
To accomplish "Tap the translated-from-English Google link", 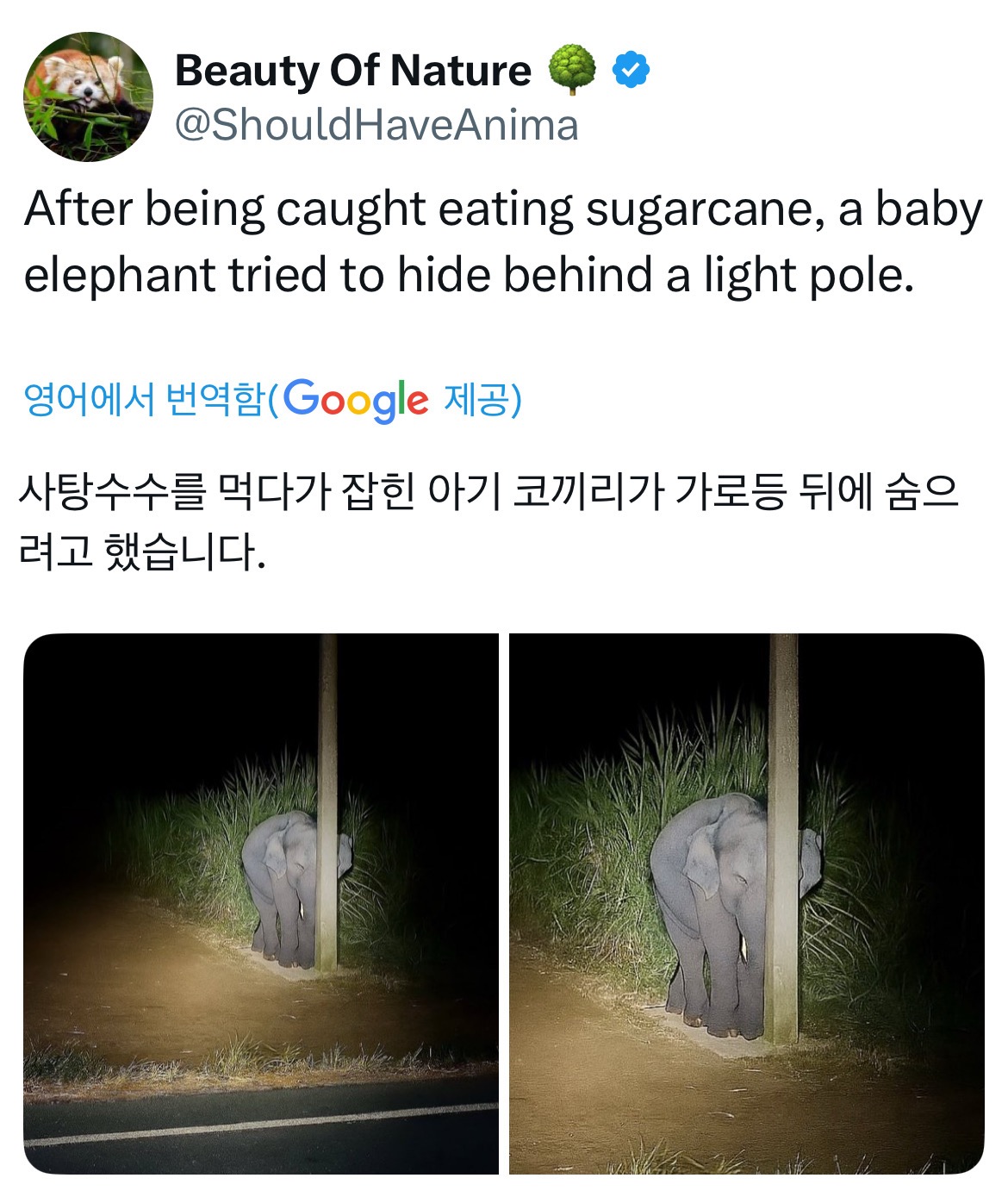I will pos(272,400).
